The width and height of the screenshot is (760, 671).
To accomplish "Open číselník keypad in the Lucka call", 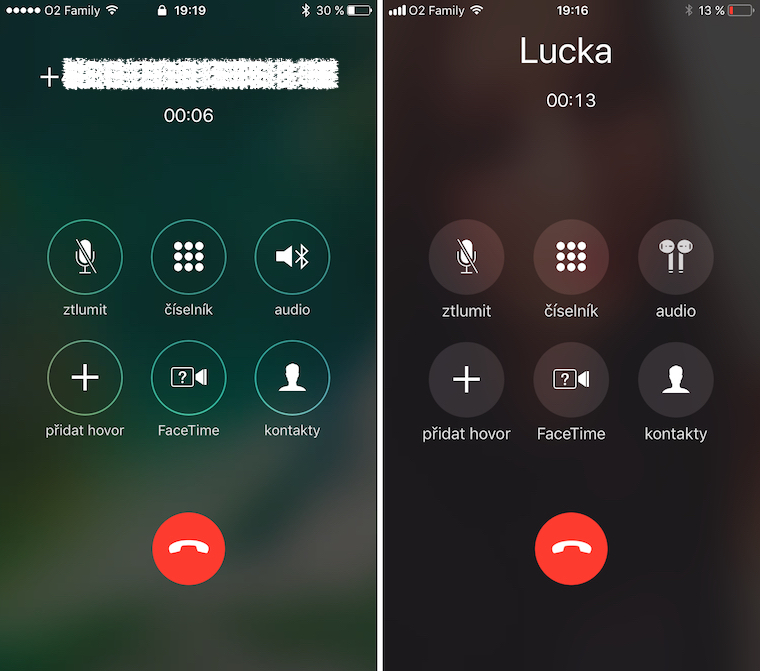I will [571, 257].
